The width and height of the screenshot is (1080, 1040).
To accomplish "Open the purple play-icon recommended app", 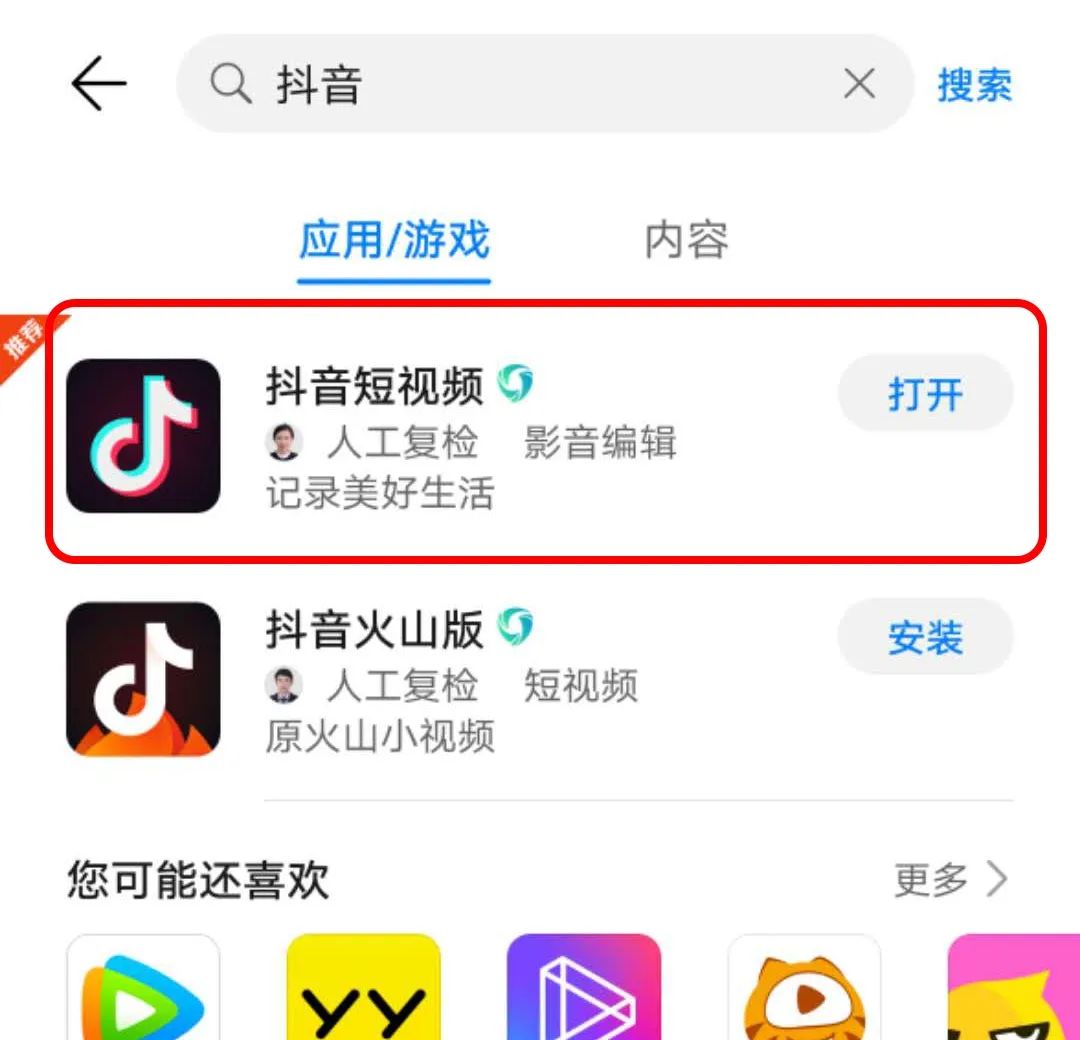I will tap(584, 990).
